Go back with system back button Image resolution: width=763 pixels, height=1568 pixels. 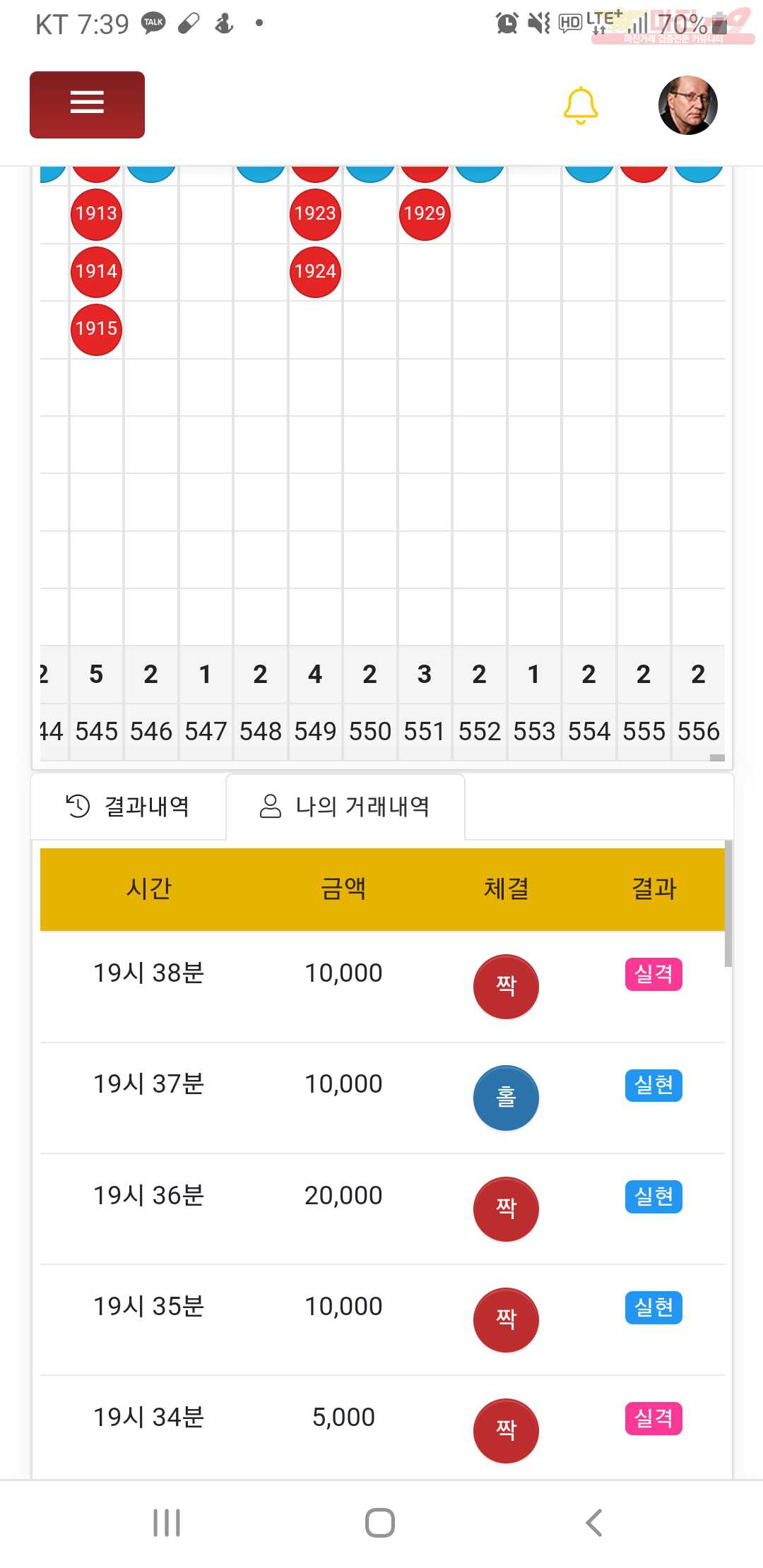[594, 1523]
